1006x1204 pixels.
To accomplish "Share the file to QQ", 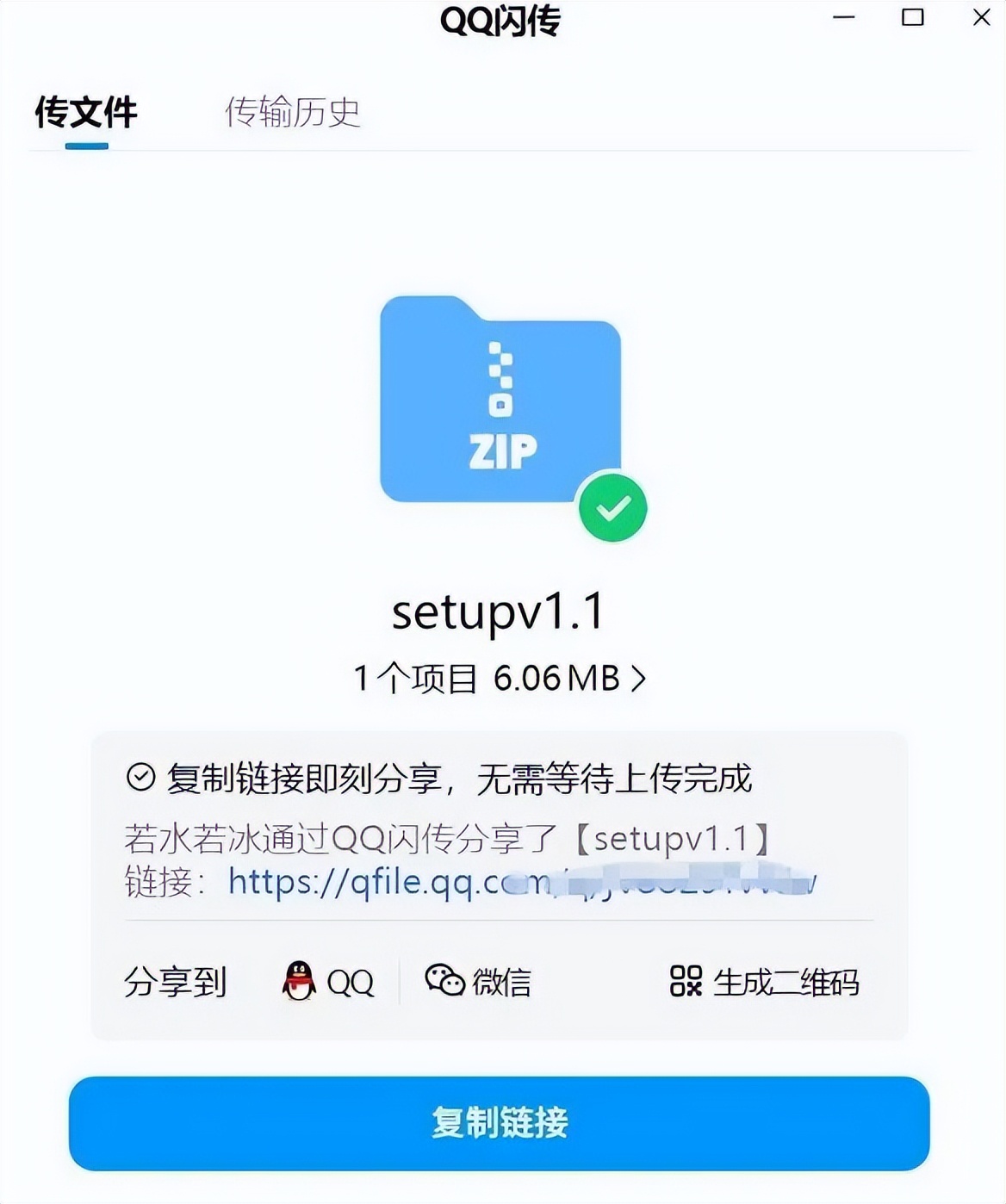I will pos(328,981).
